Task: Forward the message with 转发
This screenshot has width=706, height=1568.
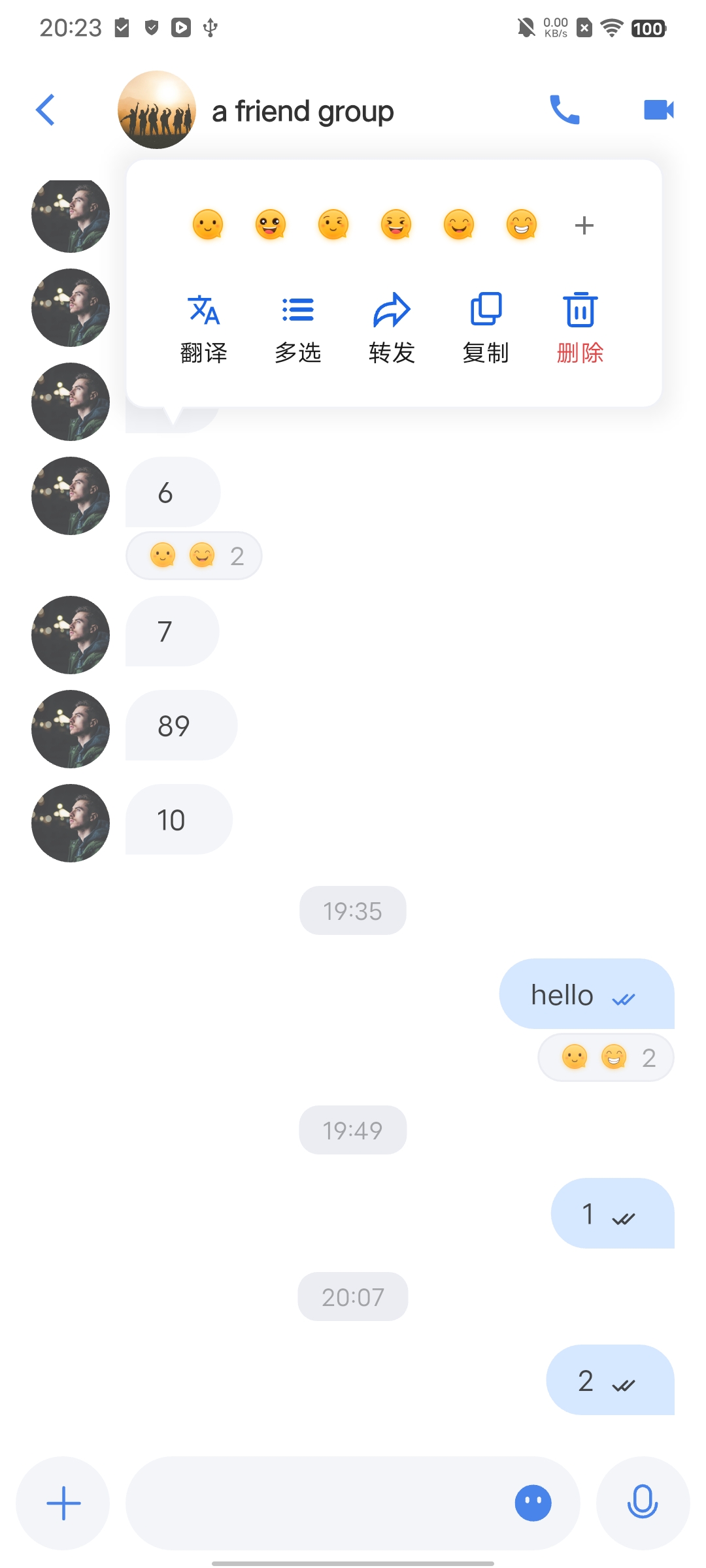Action: pyautogui.click(x=392, y=328)
